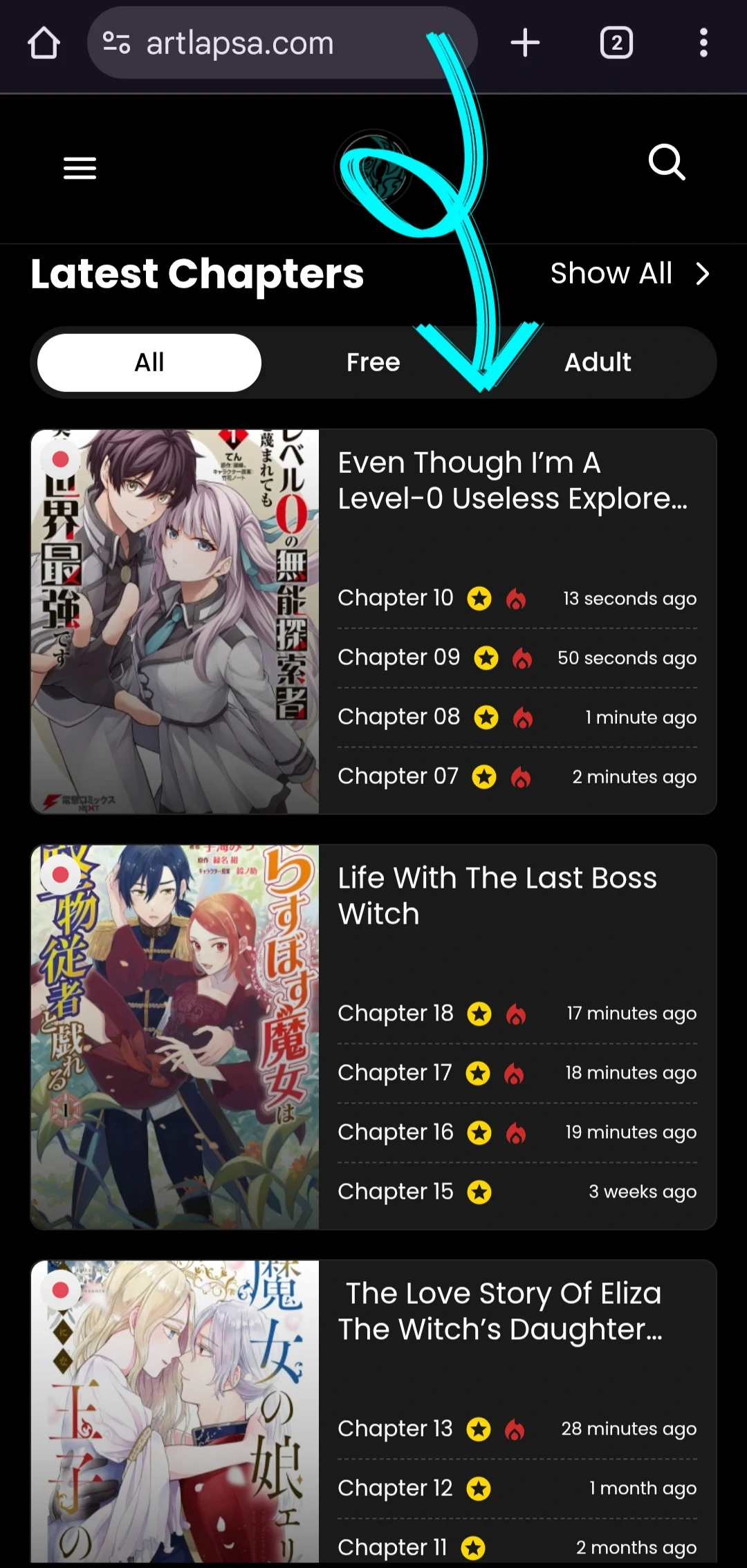The image size is (747, 1568).
Task: View the open tabs switcher
Action: tap(616, 43)
